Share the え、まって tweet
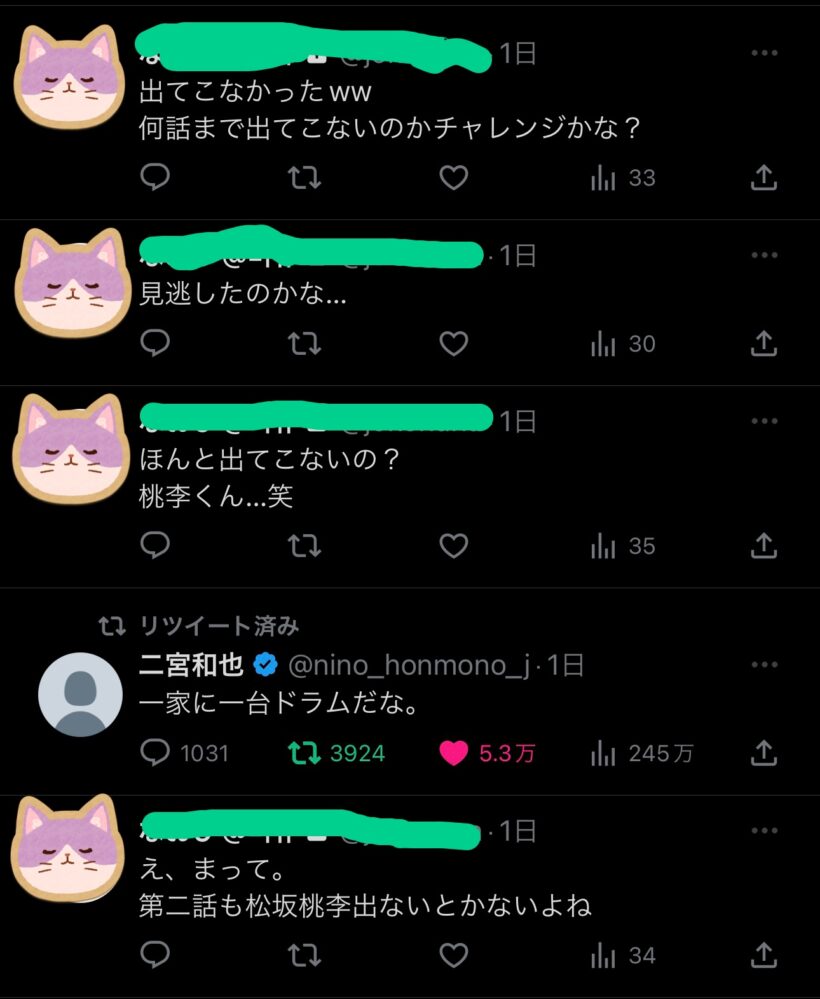Viewport: 820px width, 999px height. (x=763, y=955)
